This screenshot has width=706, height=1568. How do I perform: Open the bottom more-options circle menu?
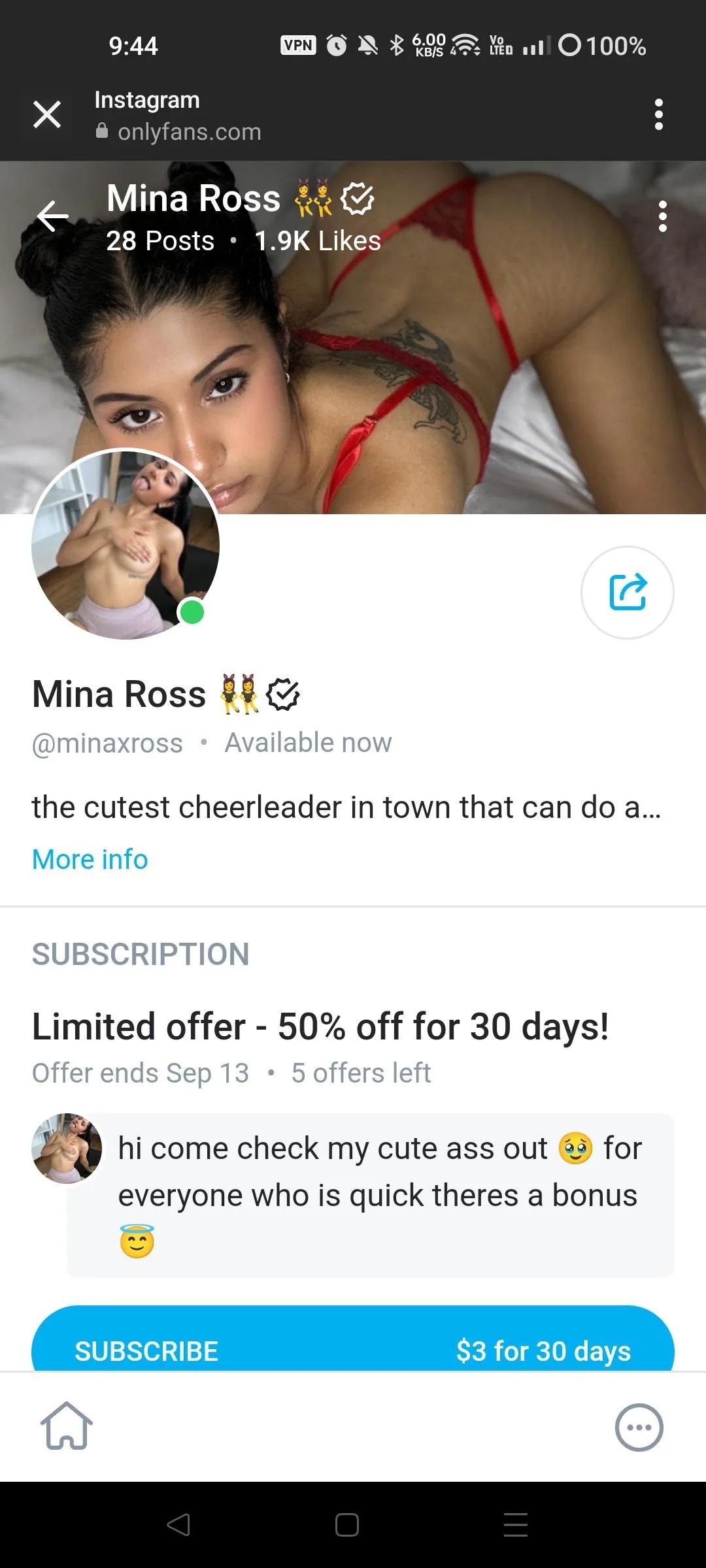(x=639, y=1428)
